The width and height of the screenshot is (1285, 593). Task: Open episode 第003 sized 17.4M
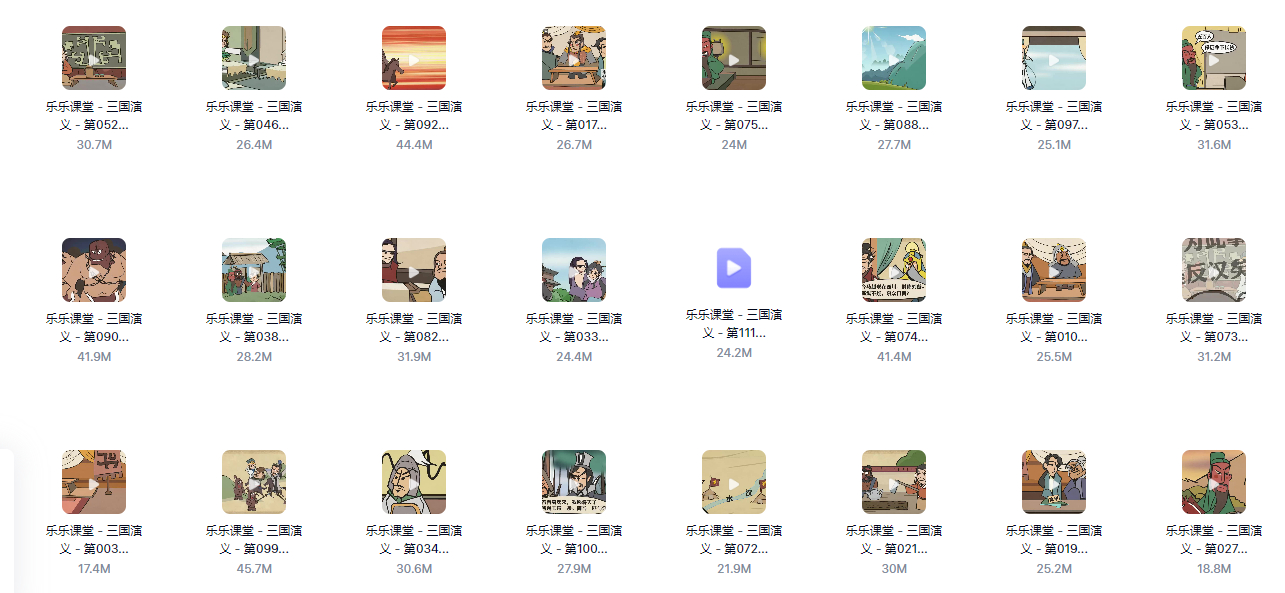click(x=94, y=482)
